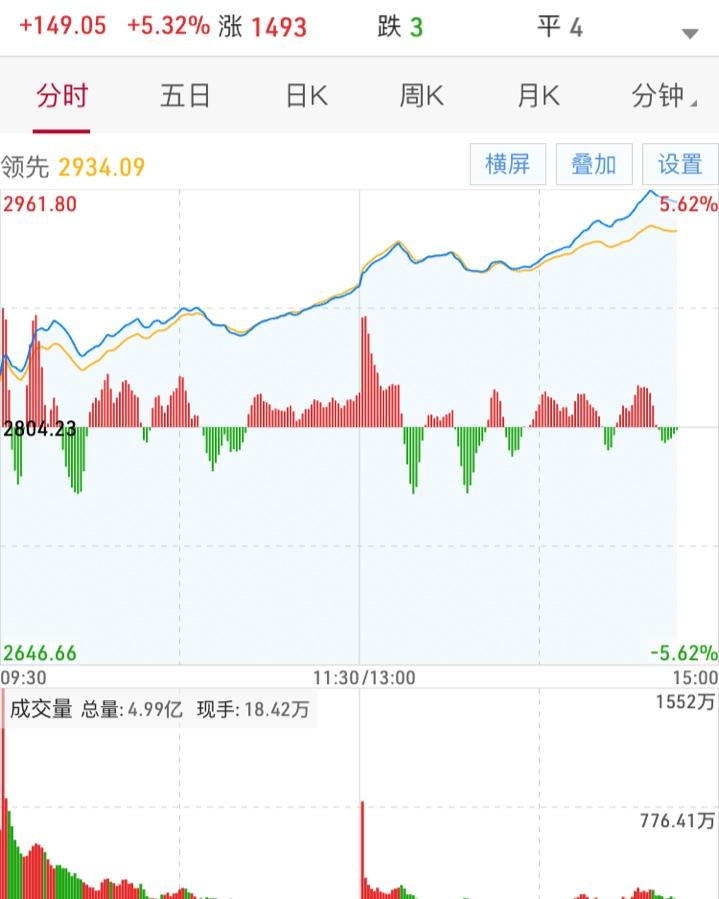Expand the market stats dropdown arrow

tap(689, 33)
